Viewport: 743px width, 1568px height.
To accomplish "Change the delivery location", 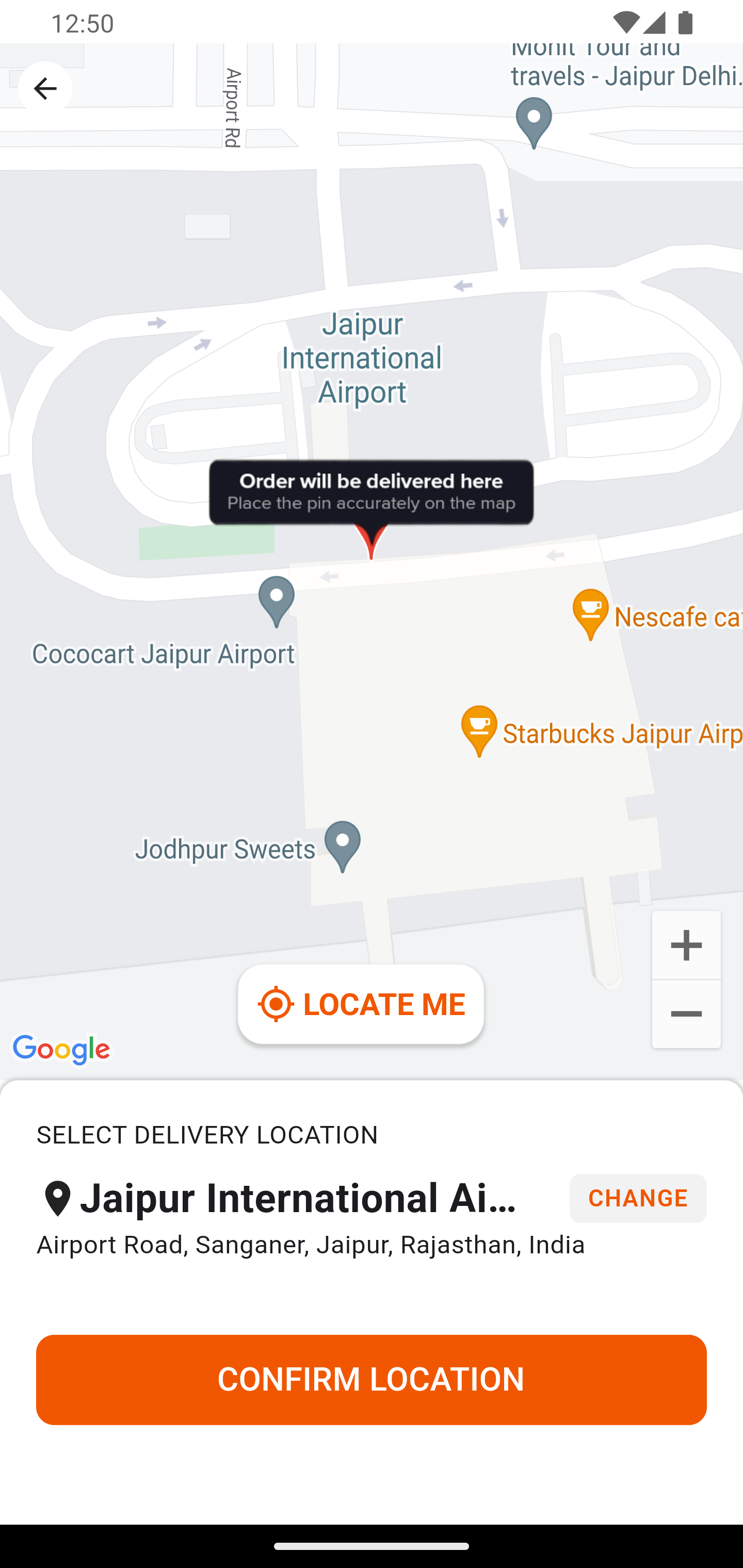I will (x=637, y=1198).
